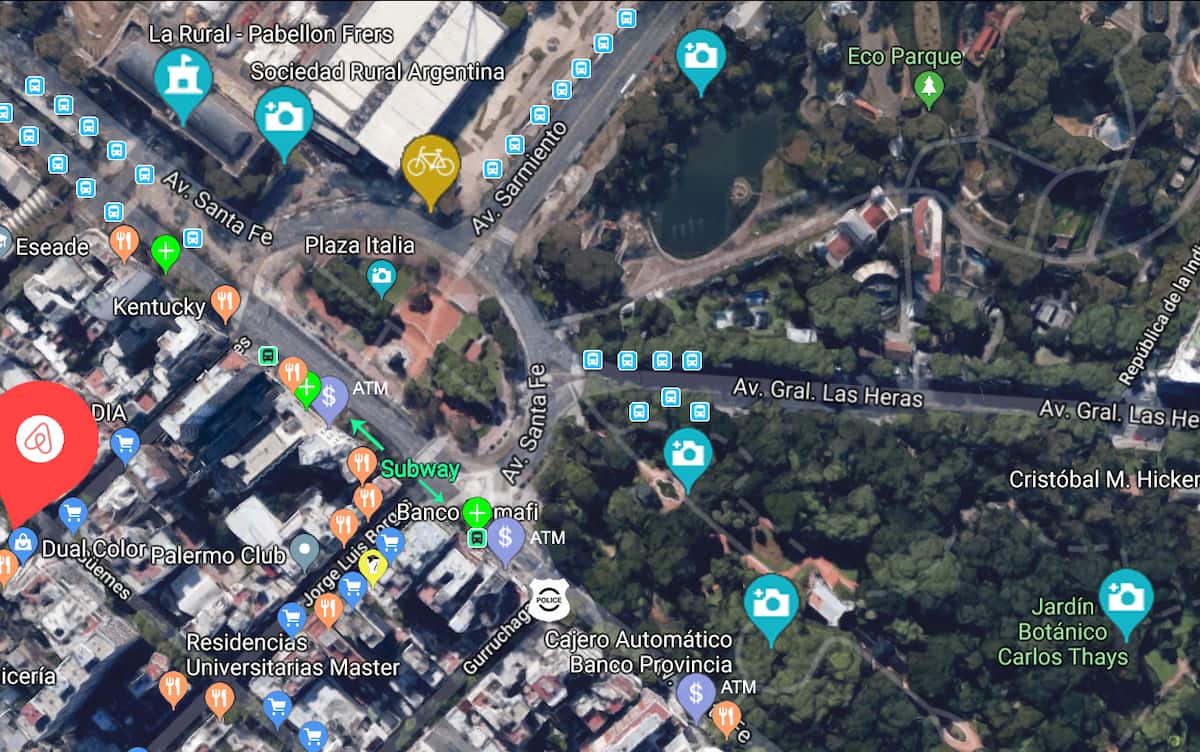The height and width of the screenshot is (752, 1200).
Task: Tap the Palermo Club grey pin
Action: tap(304, 550)
